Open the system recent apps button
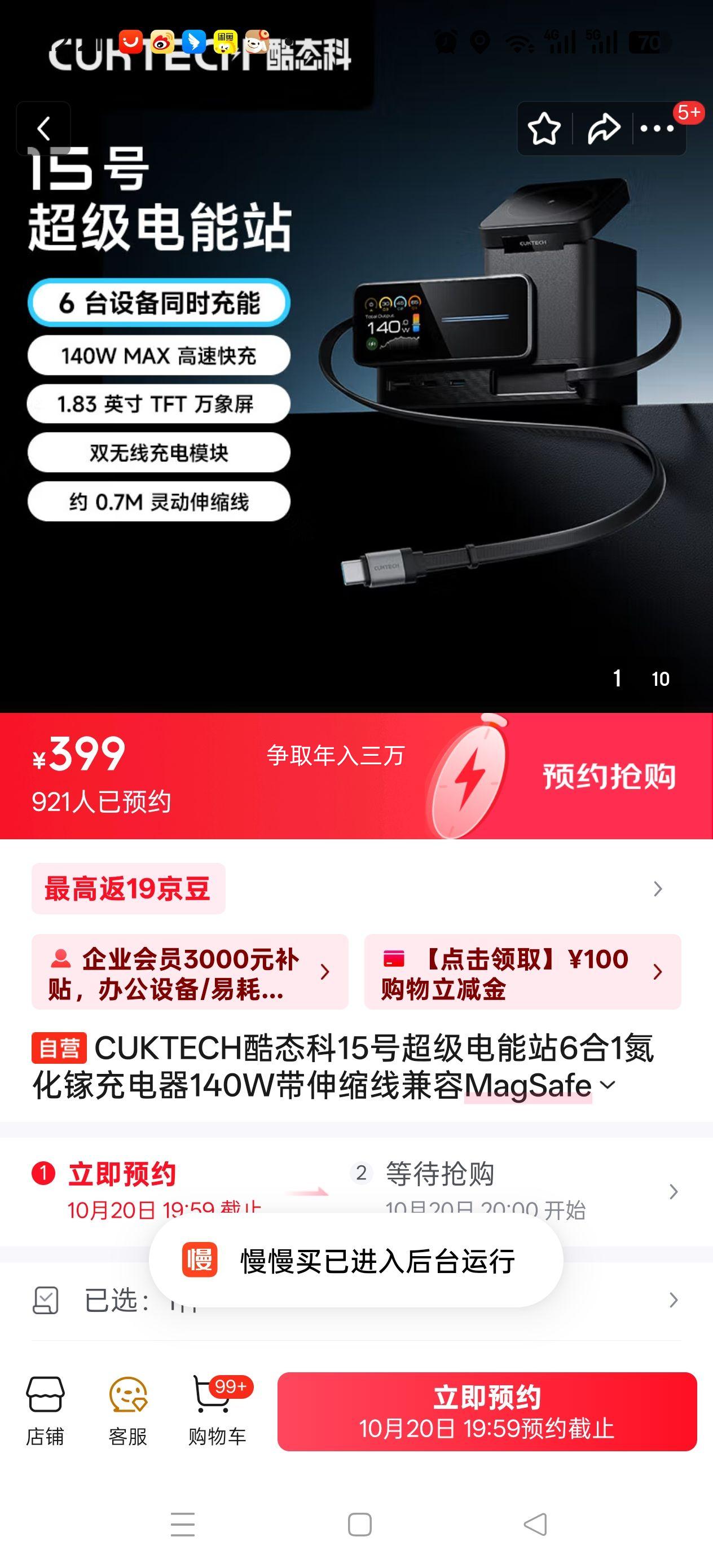 tap(183, 1524)
